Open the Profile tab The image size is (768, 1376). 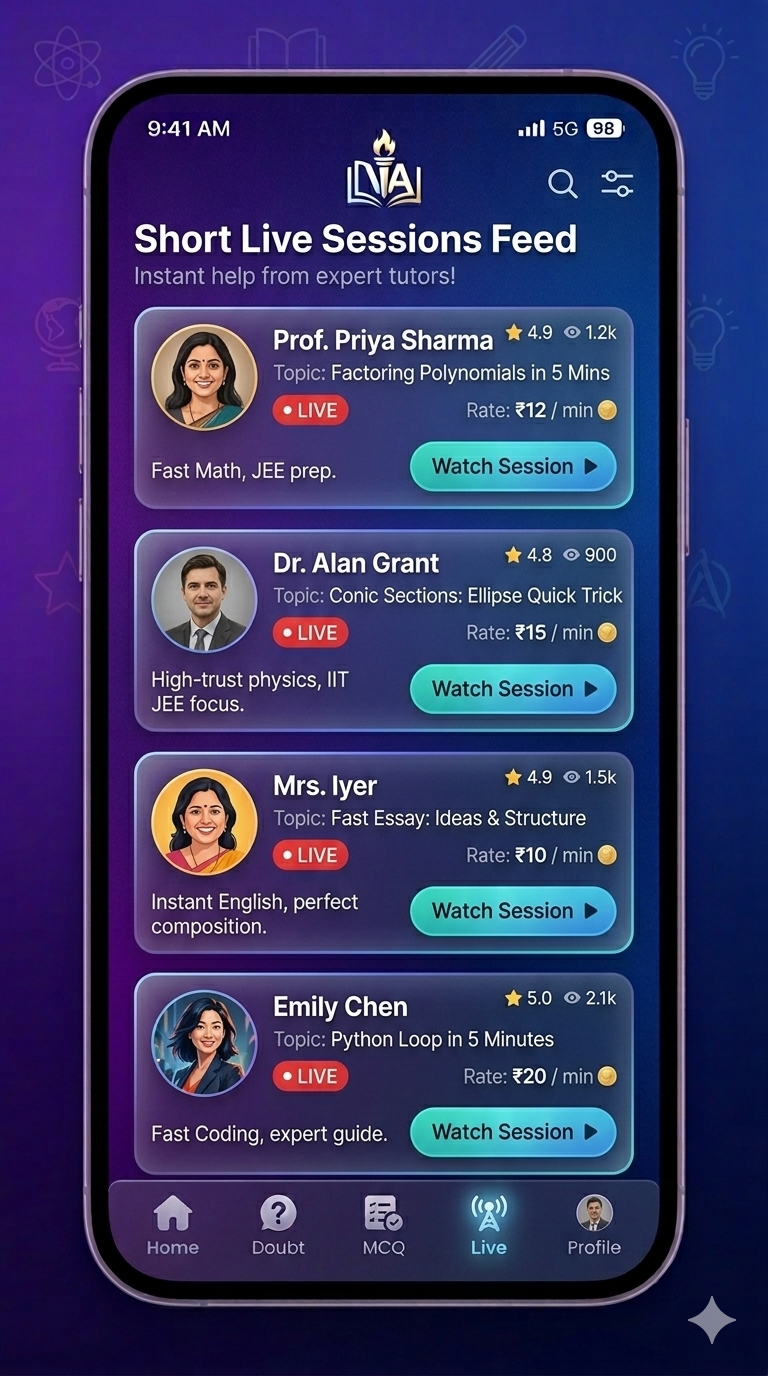594,1226
